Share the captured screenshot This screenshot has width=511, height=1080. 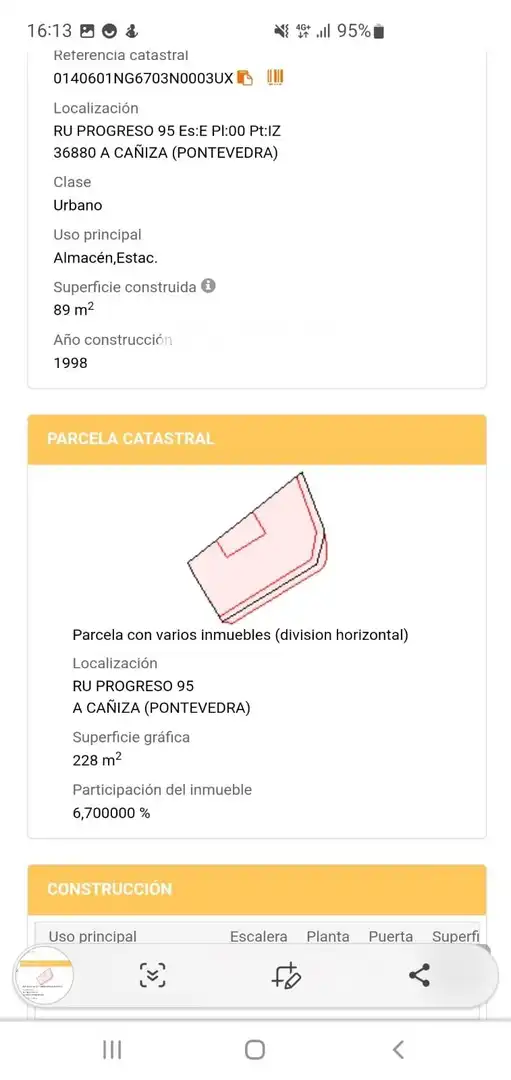tap(419, 975)
